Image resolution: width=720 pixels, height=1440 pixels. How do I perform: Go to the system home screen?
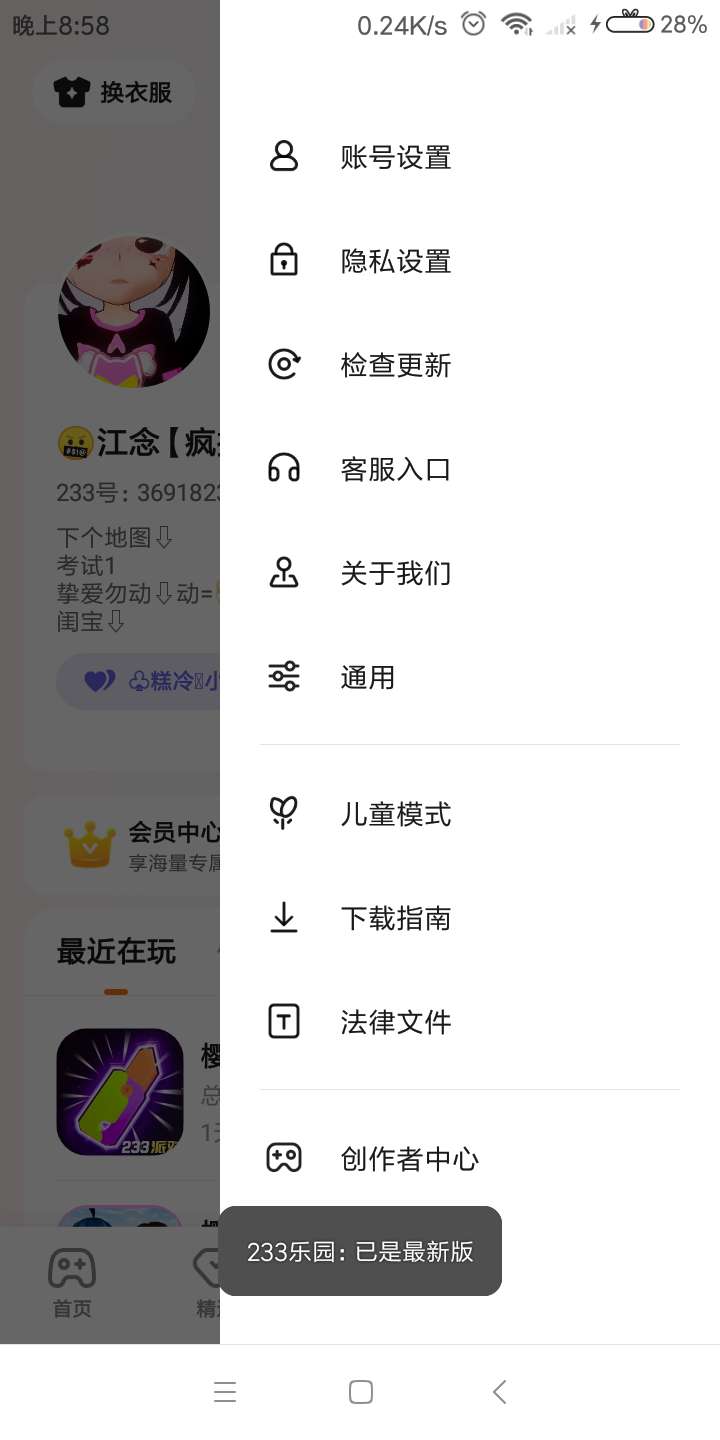361,1392
